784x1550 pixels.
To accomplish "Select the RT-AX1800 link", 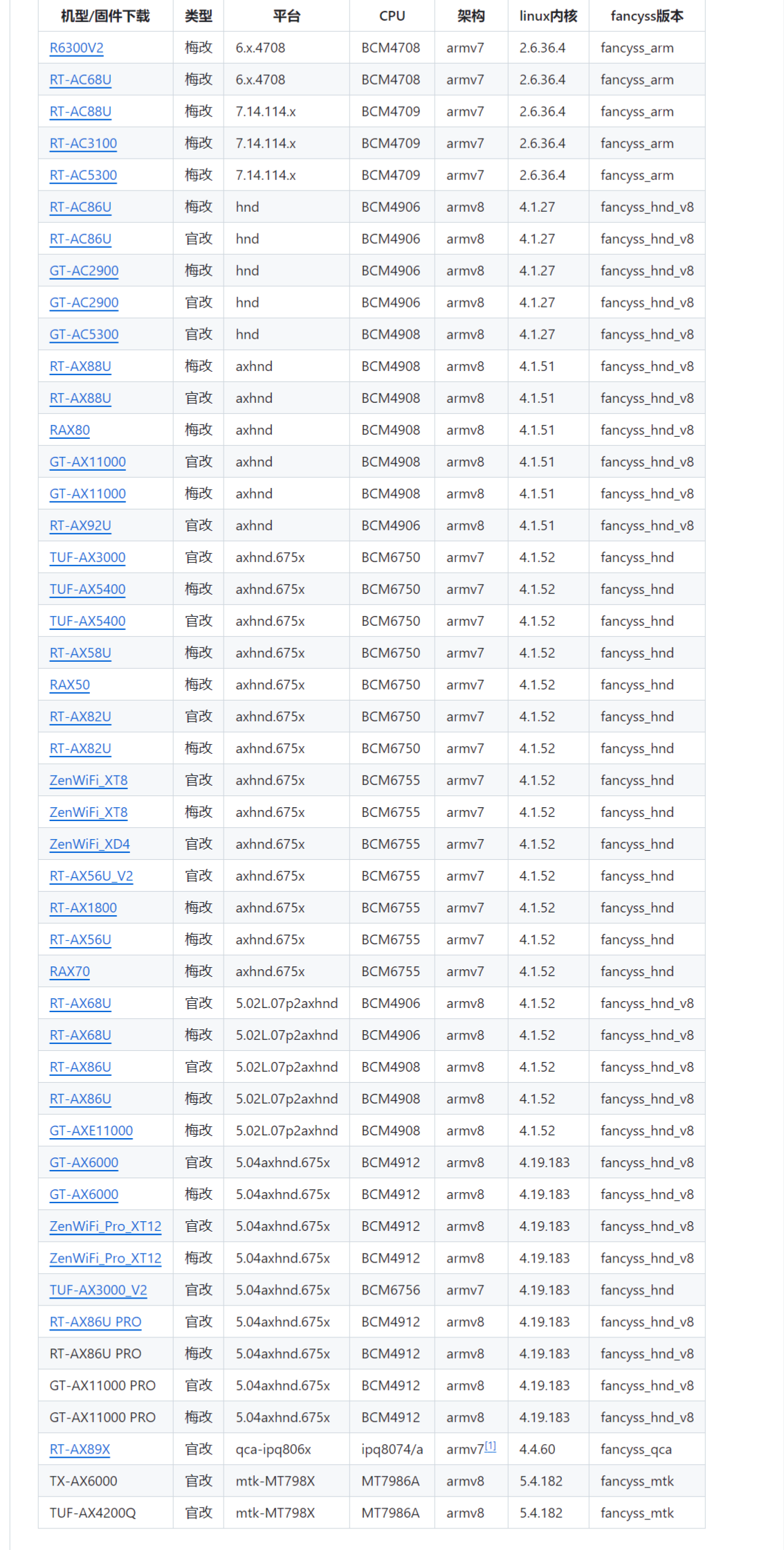I will coord(83,908).
